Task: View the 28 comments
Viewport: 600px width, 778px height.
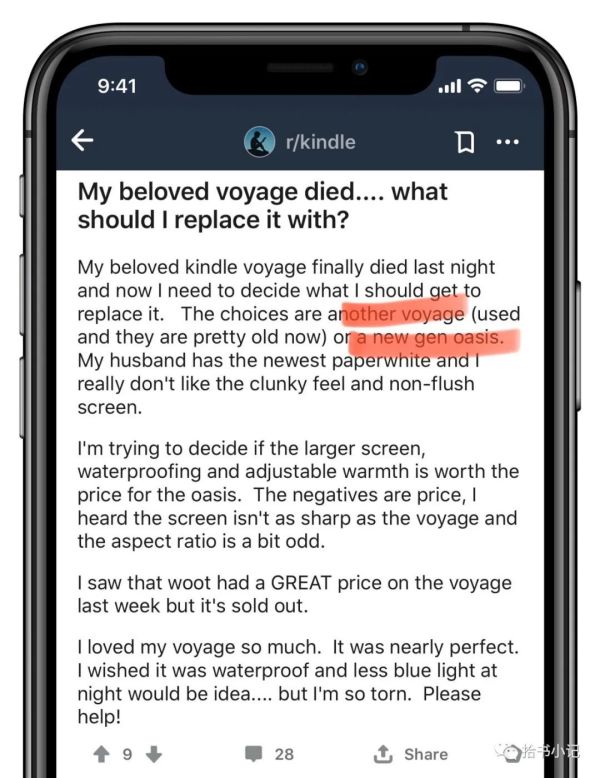Action: 269,754
